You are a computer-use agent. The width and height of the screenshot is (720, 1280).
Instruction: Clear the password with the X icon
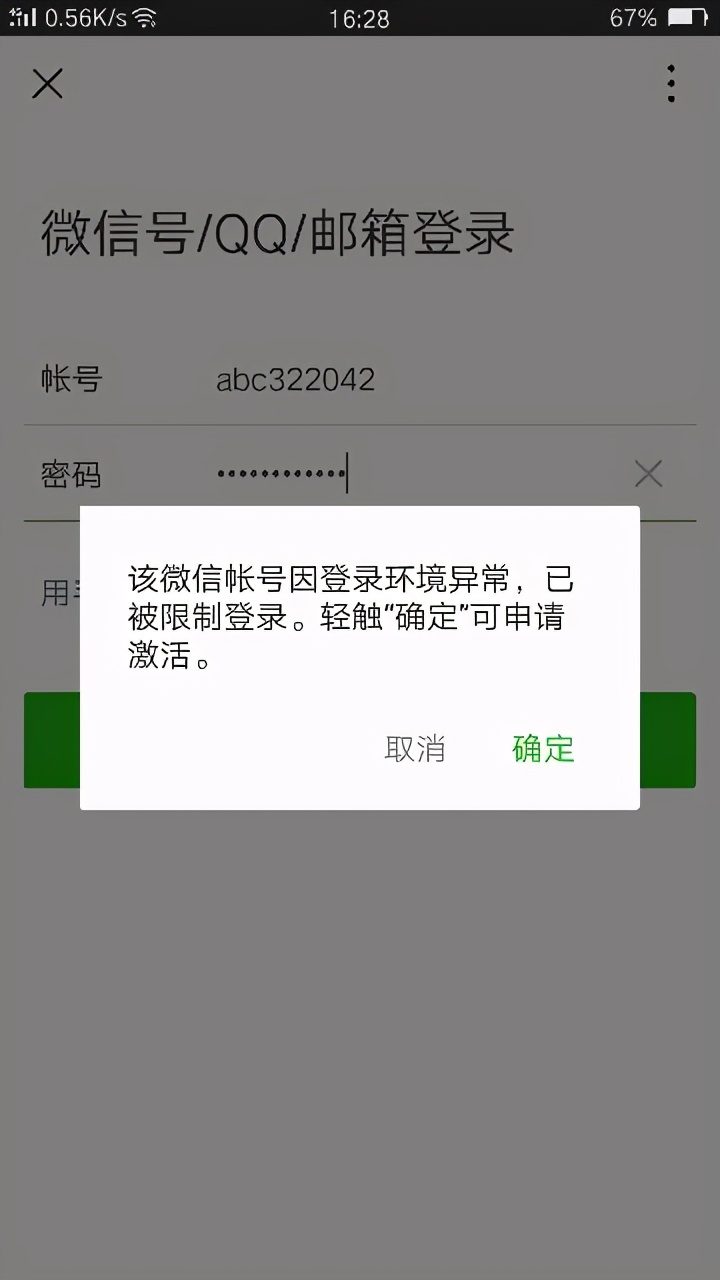[648, 473]
